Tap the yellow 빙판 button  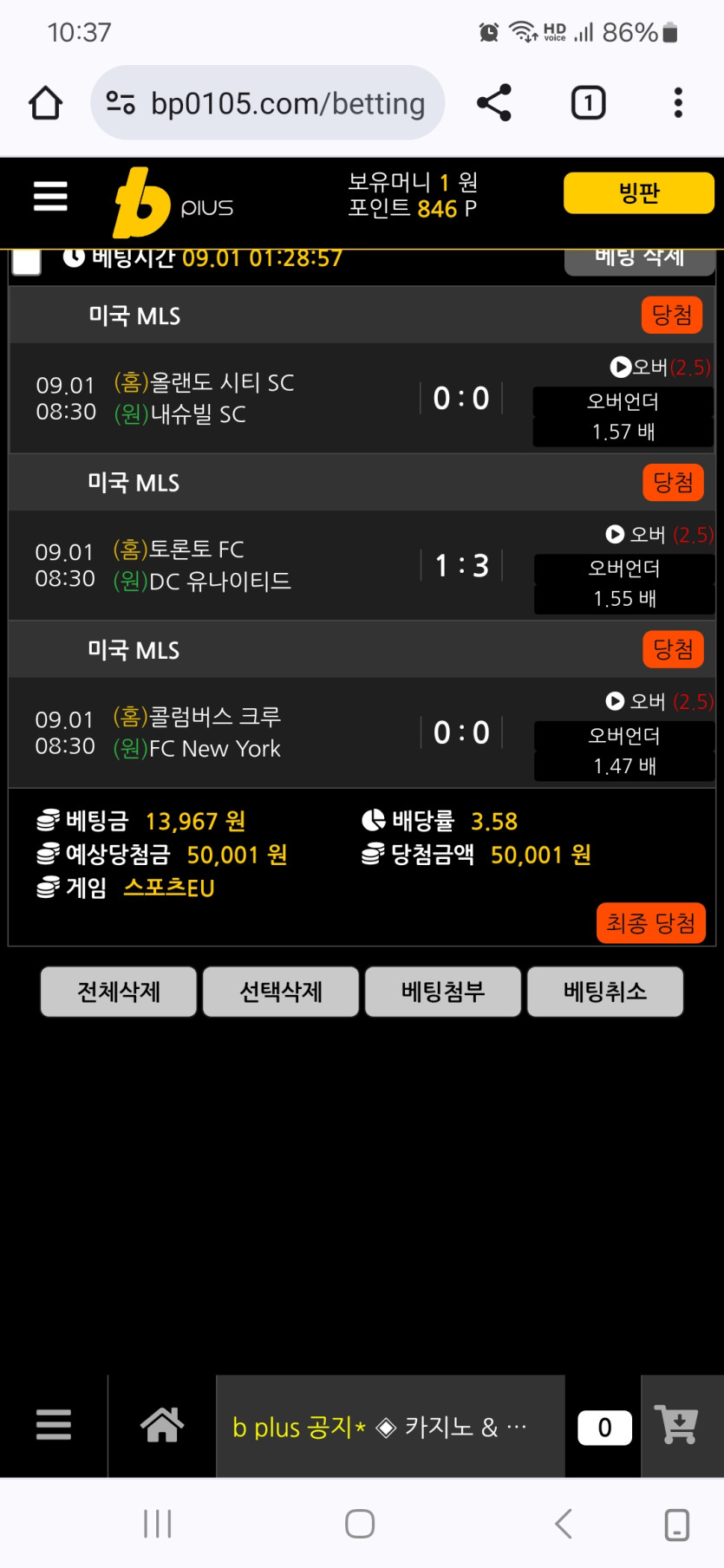[638, 192]
